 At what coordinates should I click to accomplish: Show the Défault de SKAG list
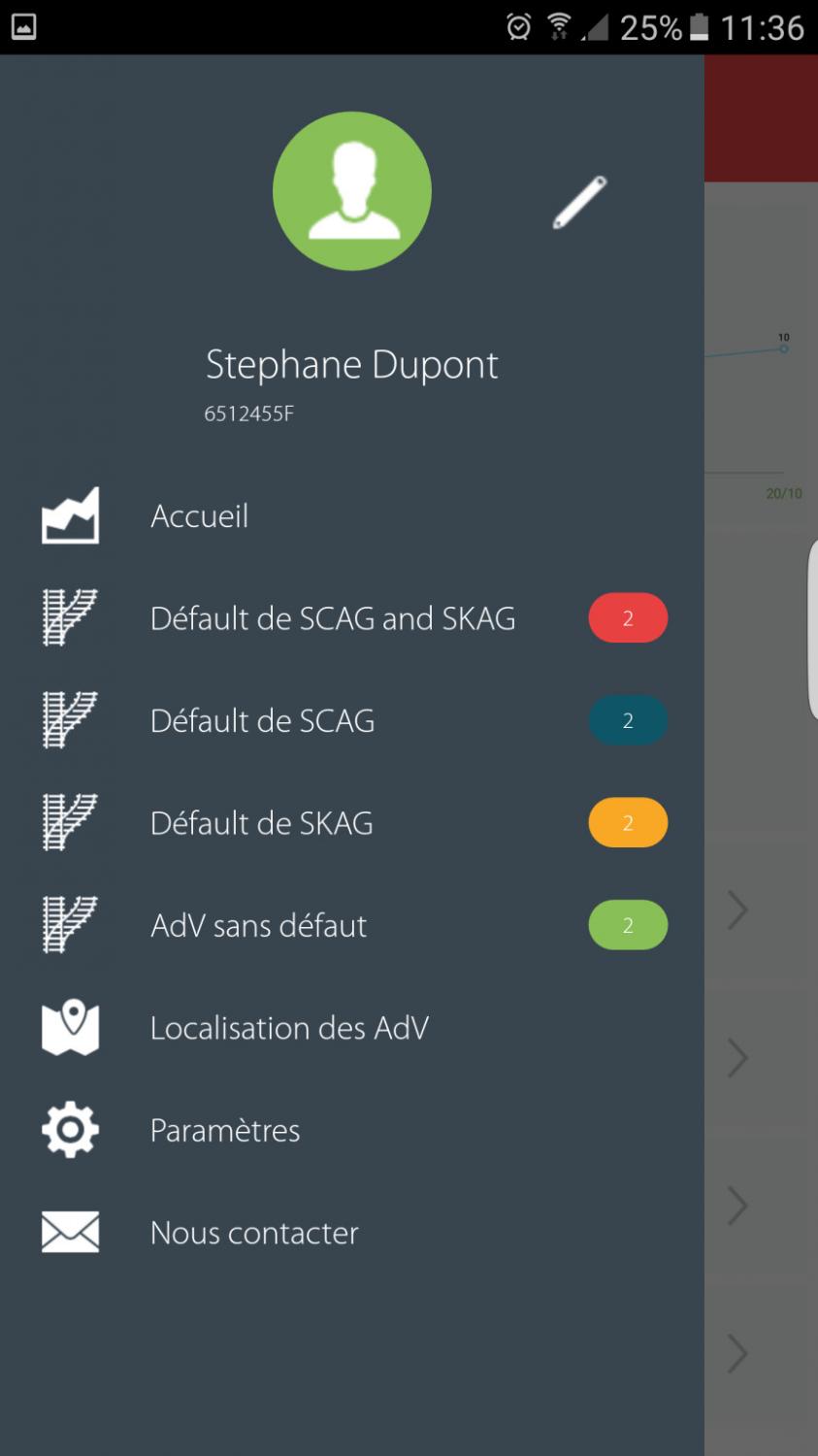261,823
